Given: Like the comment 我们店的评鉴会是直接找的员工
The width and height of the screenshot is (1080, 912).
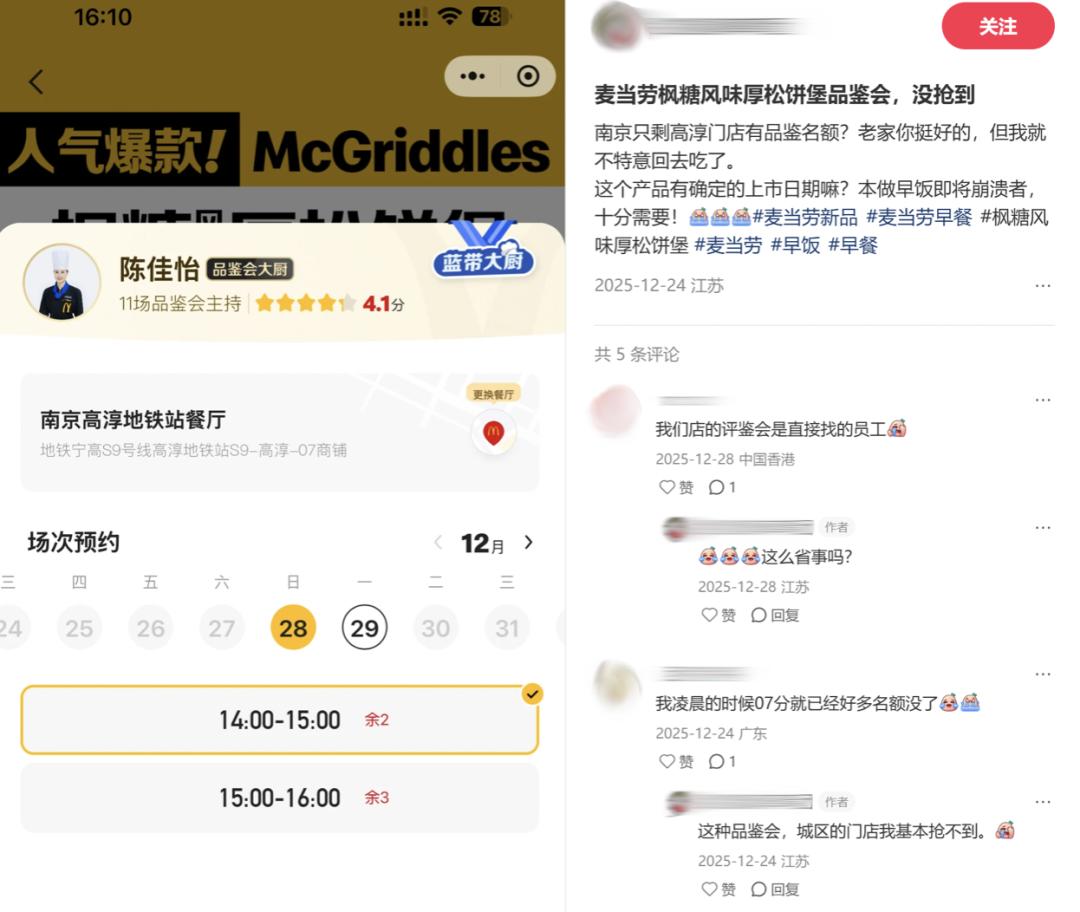Looking at the screenshot, I should coord(676,487).
